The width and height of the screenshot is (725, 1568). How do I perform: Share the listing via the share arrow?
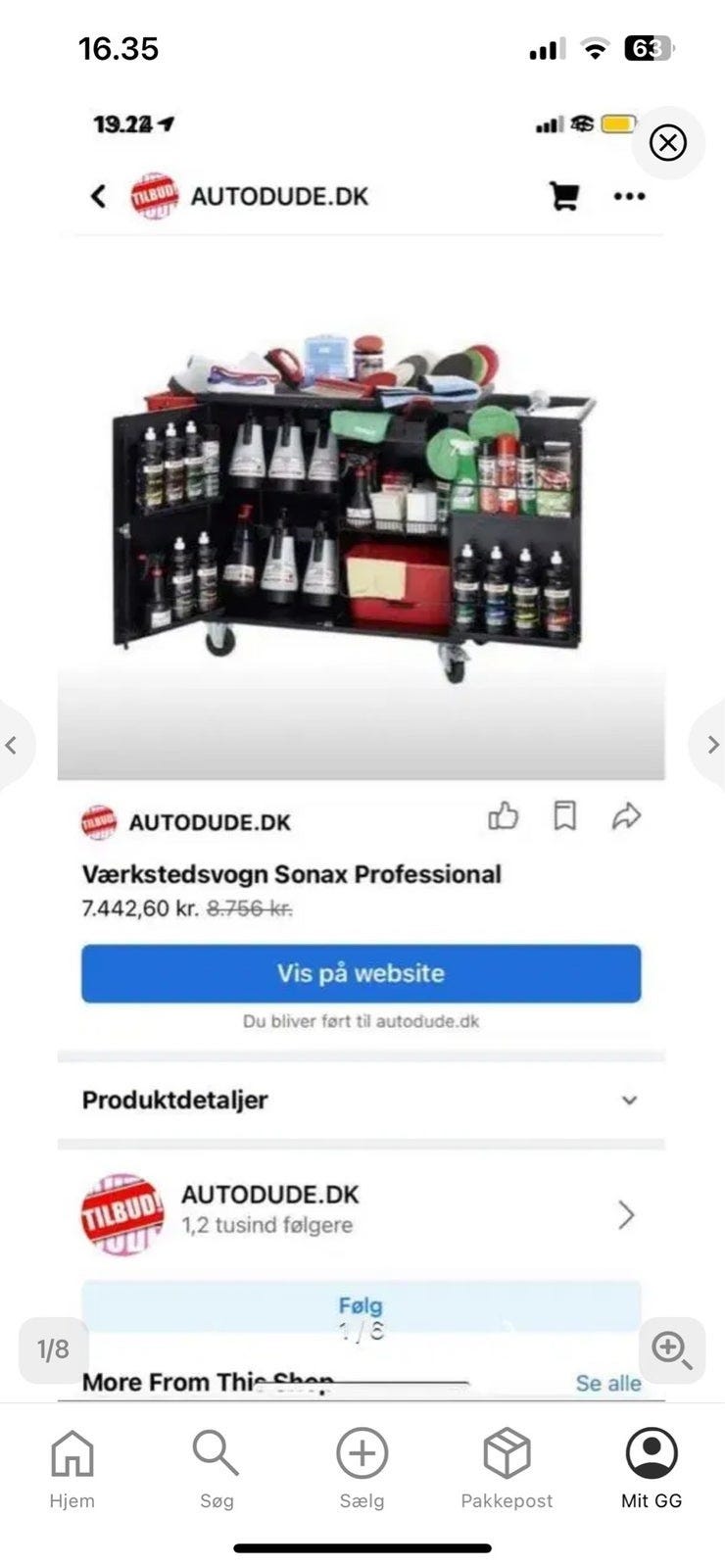point(625,816)
